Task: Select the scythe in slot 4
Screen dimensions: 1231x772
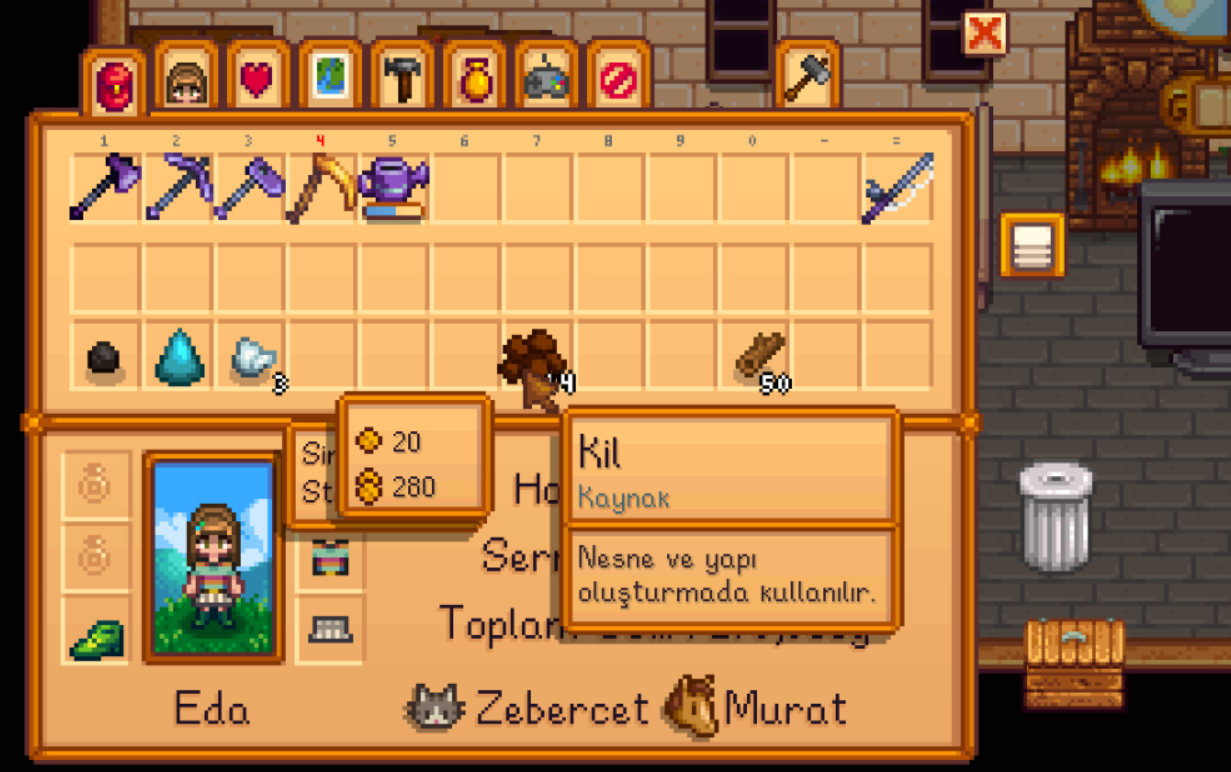Action: (x=321, y=187)
